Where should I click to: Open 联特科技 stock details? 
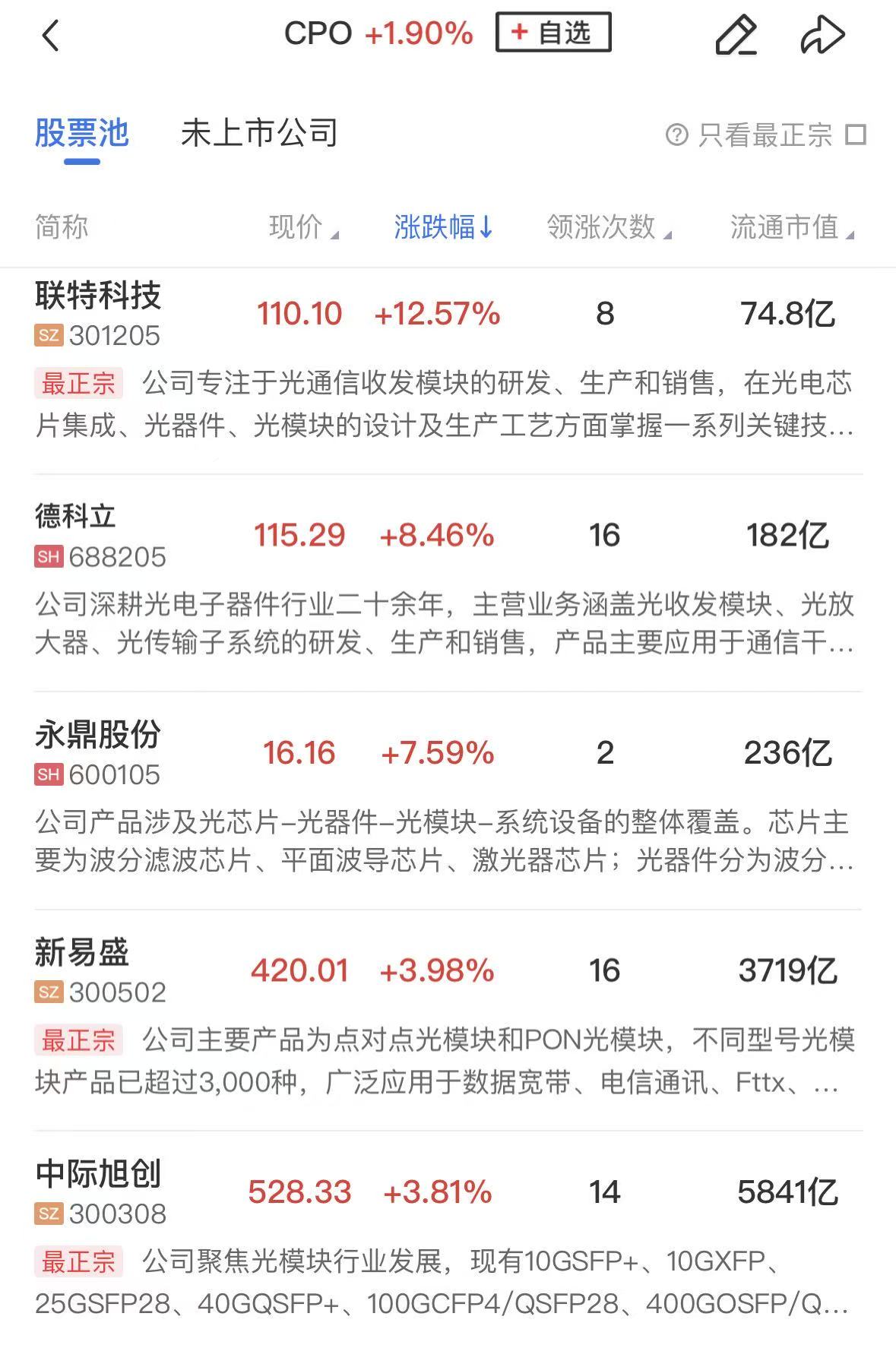coord(99,296)
